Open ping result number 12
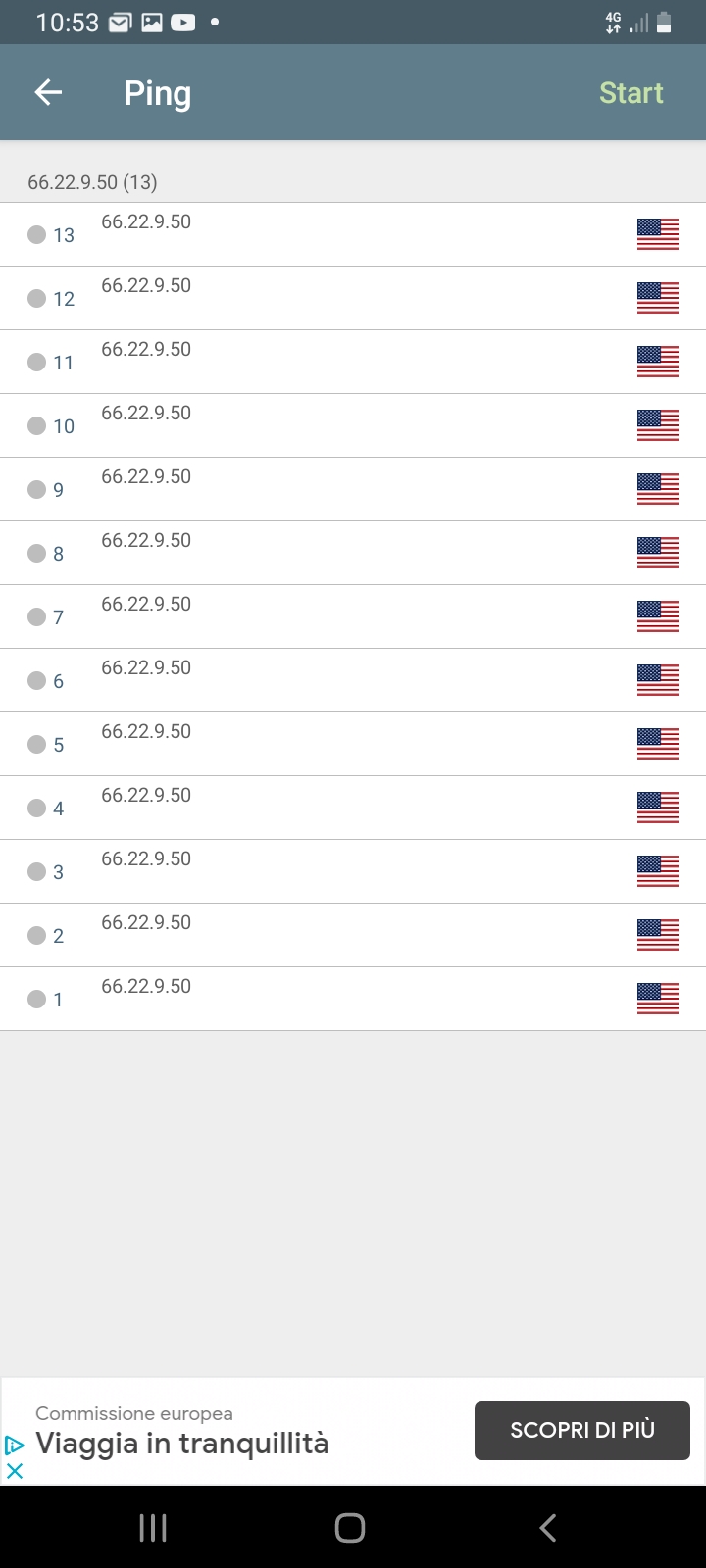Image resolution: width=706 pixels, height=1568 pixels. 353,298
